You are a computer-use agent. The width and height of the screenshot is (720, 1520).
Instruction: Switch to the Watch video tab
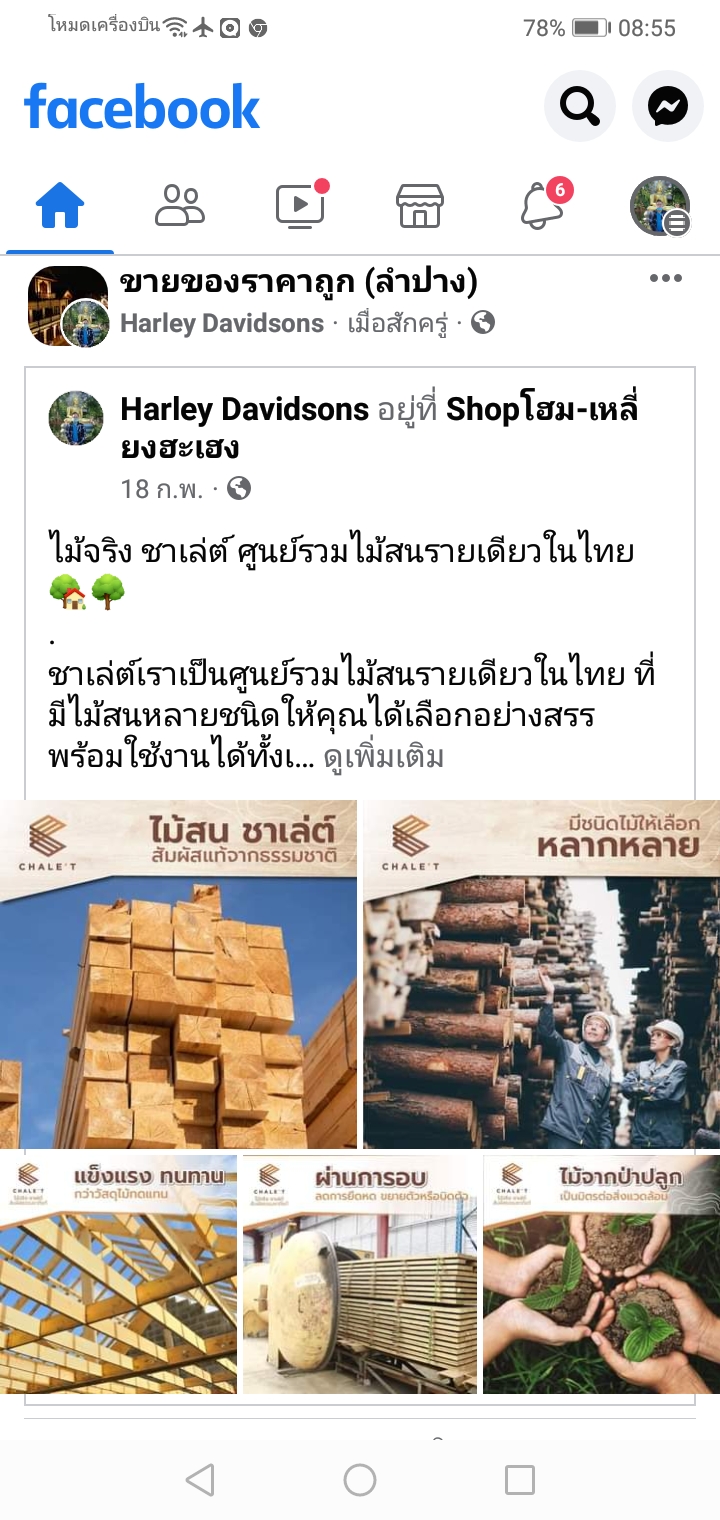click(x=300, y=206)
